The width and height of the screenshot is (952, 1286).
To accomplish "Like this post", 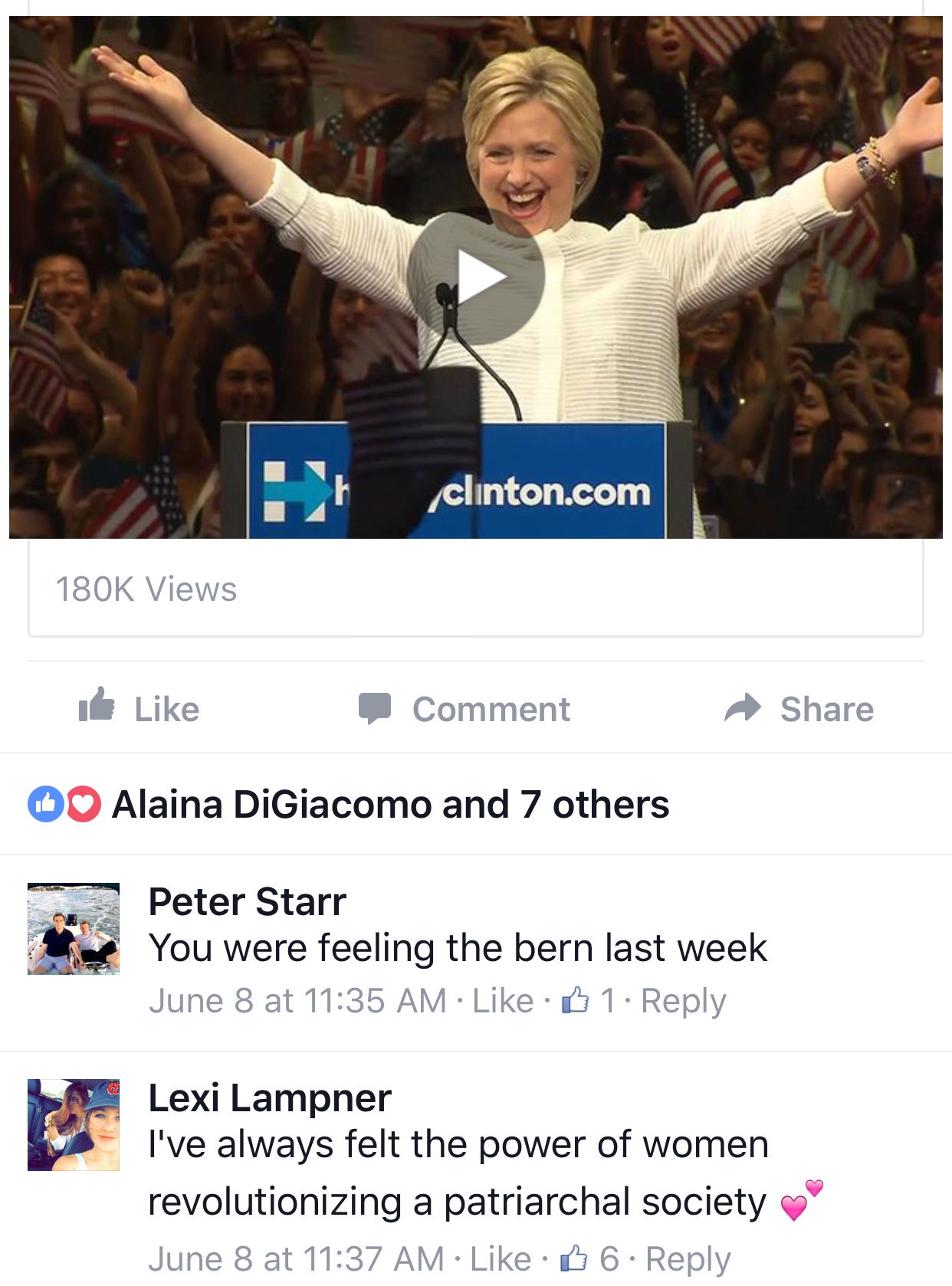I will point(140,708).
